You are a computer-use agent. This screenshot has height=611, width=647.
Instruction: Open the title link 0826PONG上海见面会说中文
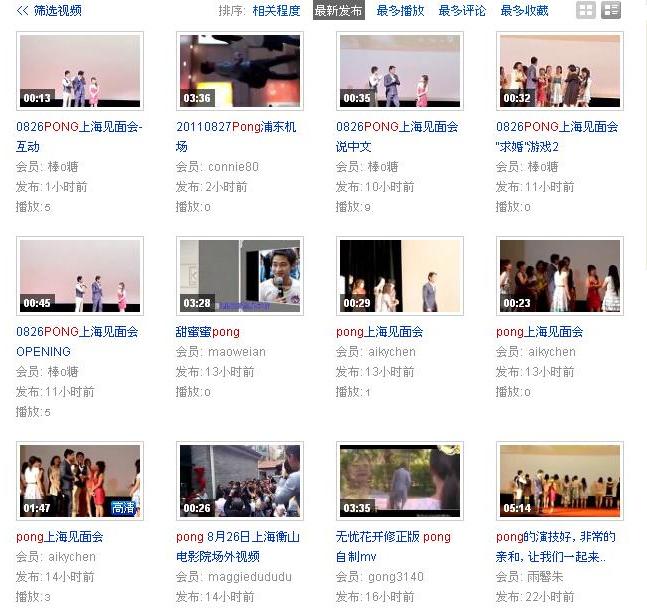tap(397, 136)
